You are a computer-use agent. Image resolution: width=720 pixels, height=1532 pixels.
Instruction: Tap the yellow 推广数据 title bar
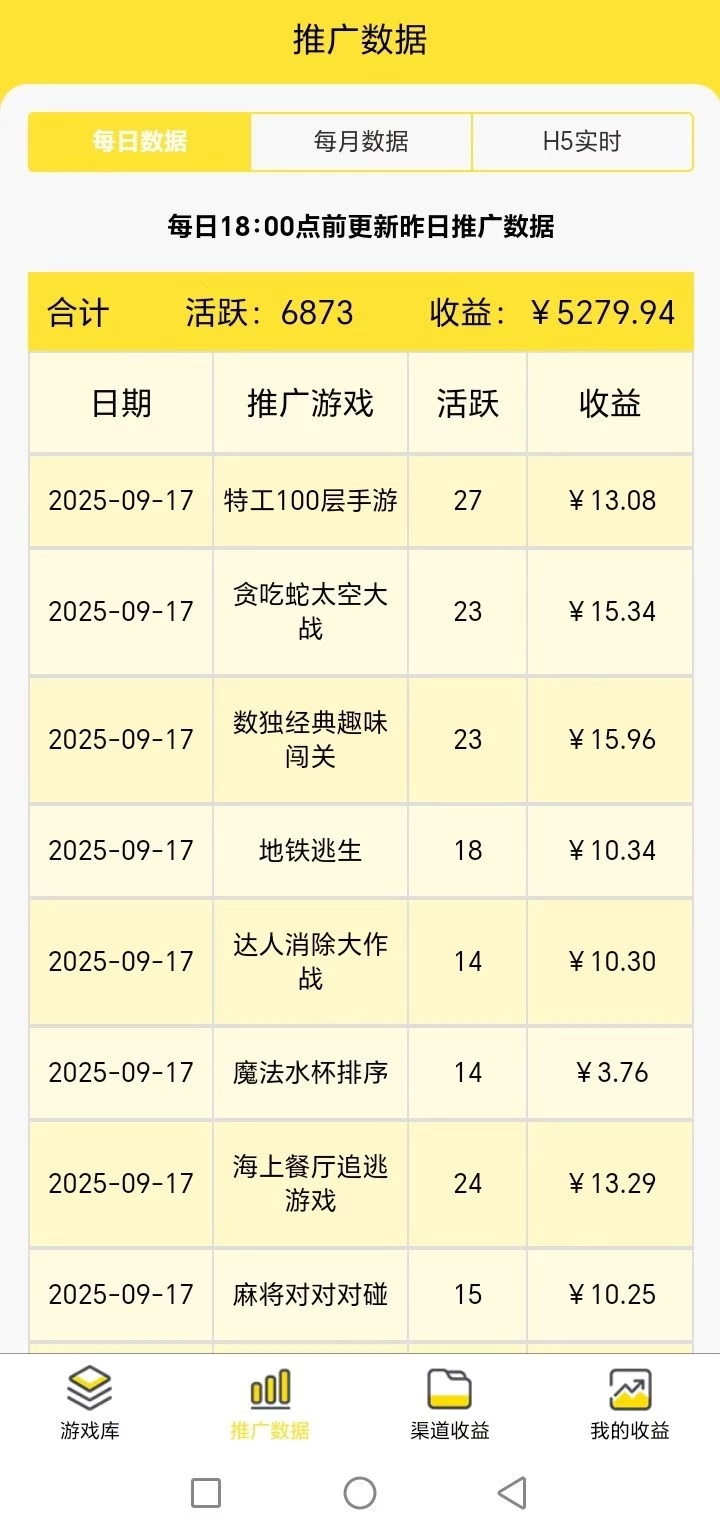tap(360, 40)
